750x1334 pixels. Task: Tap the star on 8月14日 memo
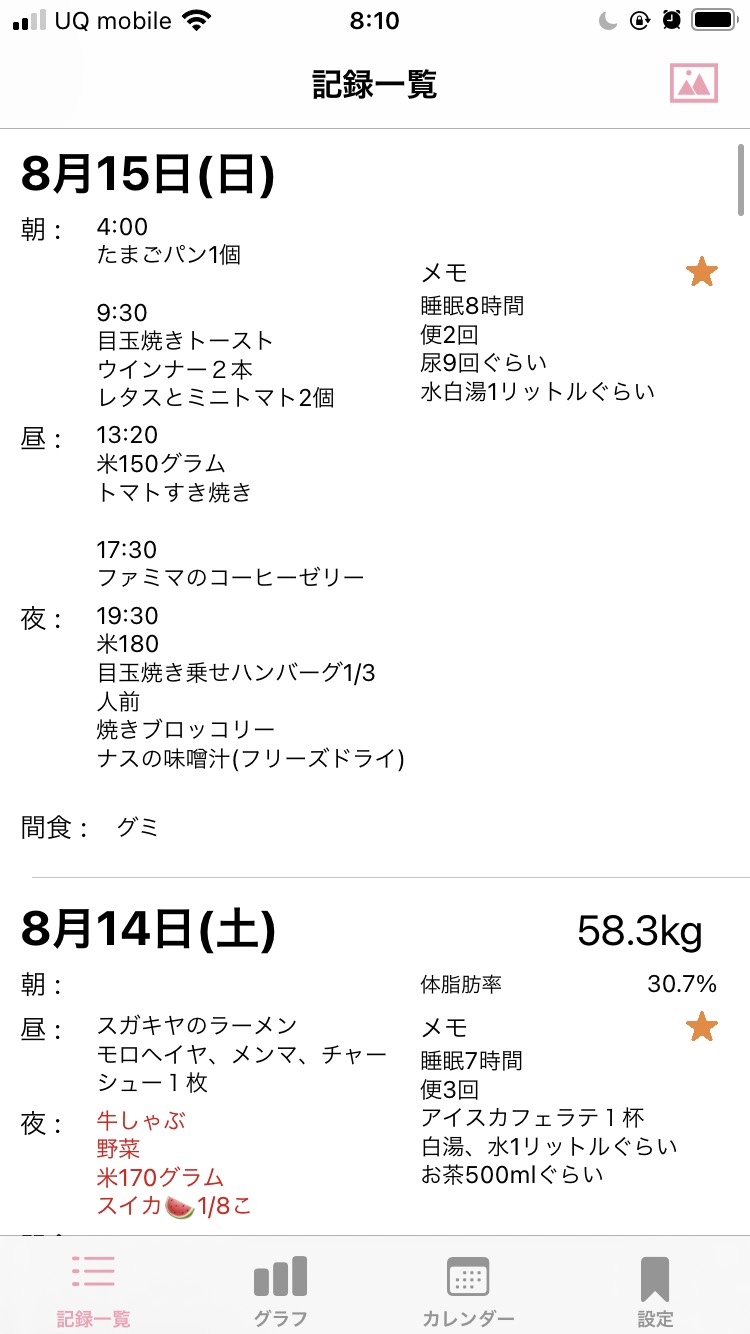tap(702, 1026)
